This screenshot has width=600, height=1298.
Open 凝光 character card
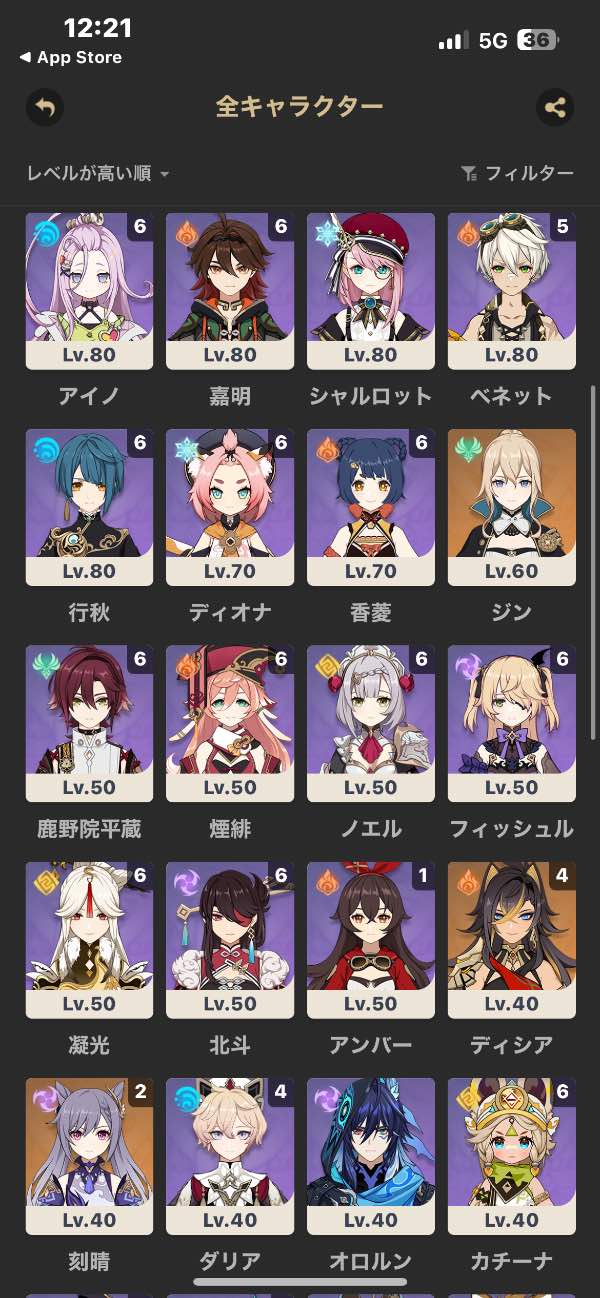pos(89,939)
